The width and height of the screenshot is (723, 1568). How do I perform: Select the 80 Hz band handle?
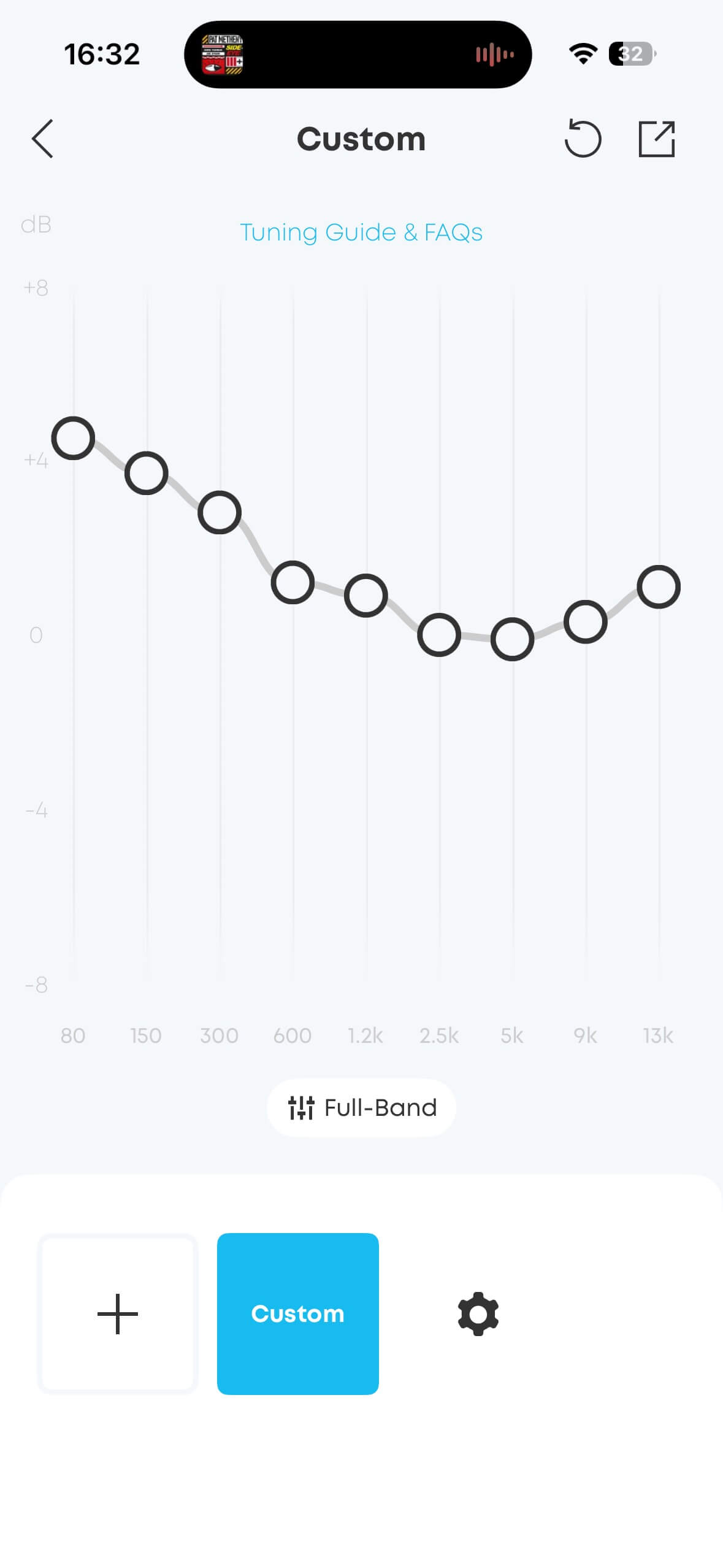pyautogui.click(x=73, y=438)
